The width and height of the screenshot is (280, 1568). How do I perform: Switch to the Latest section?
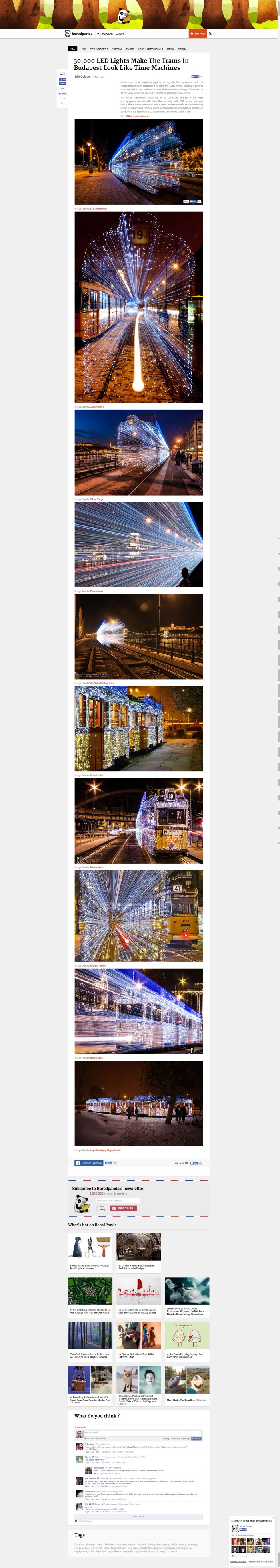click(120, 34)
